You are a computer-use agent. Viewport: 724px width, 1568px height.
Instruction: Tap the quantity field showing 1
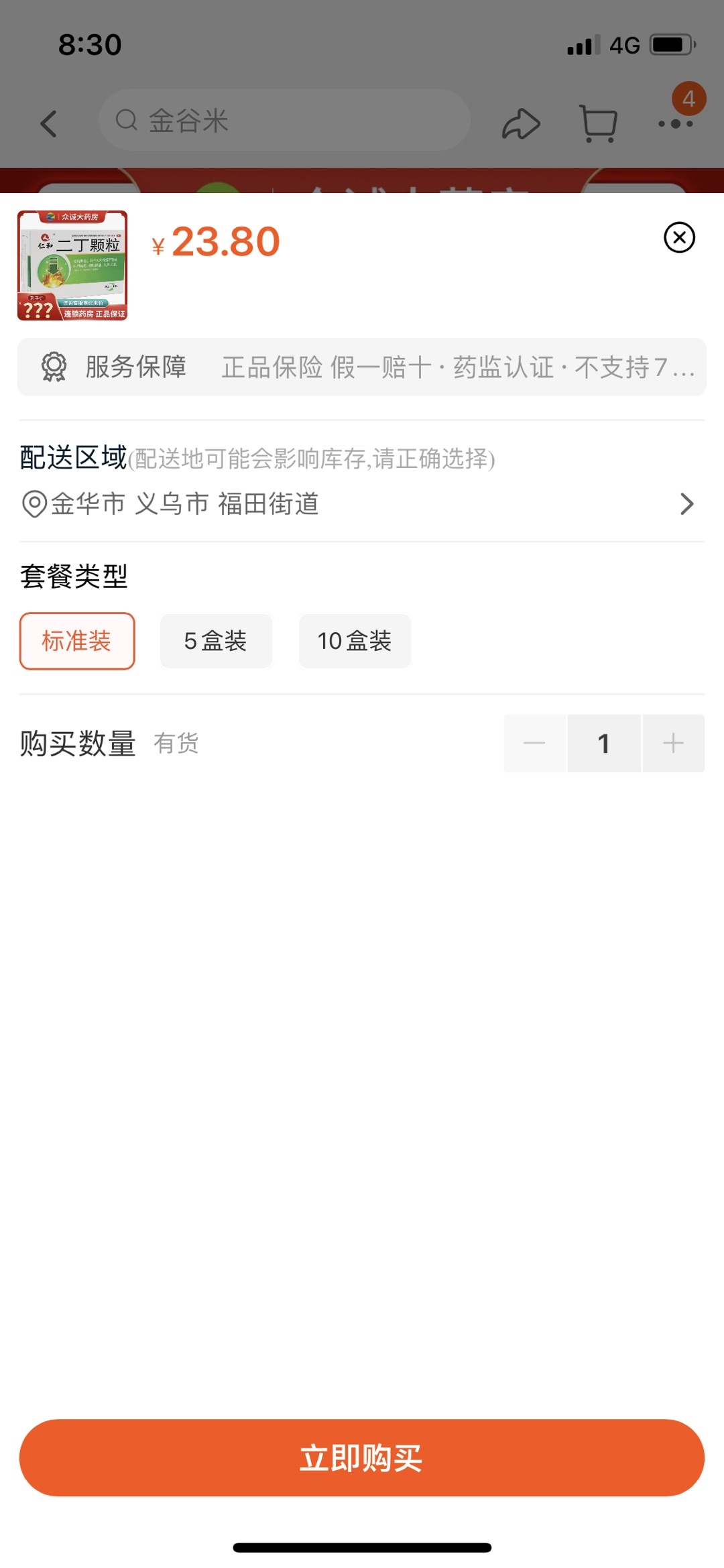tap(603, 743)
